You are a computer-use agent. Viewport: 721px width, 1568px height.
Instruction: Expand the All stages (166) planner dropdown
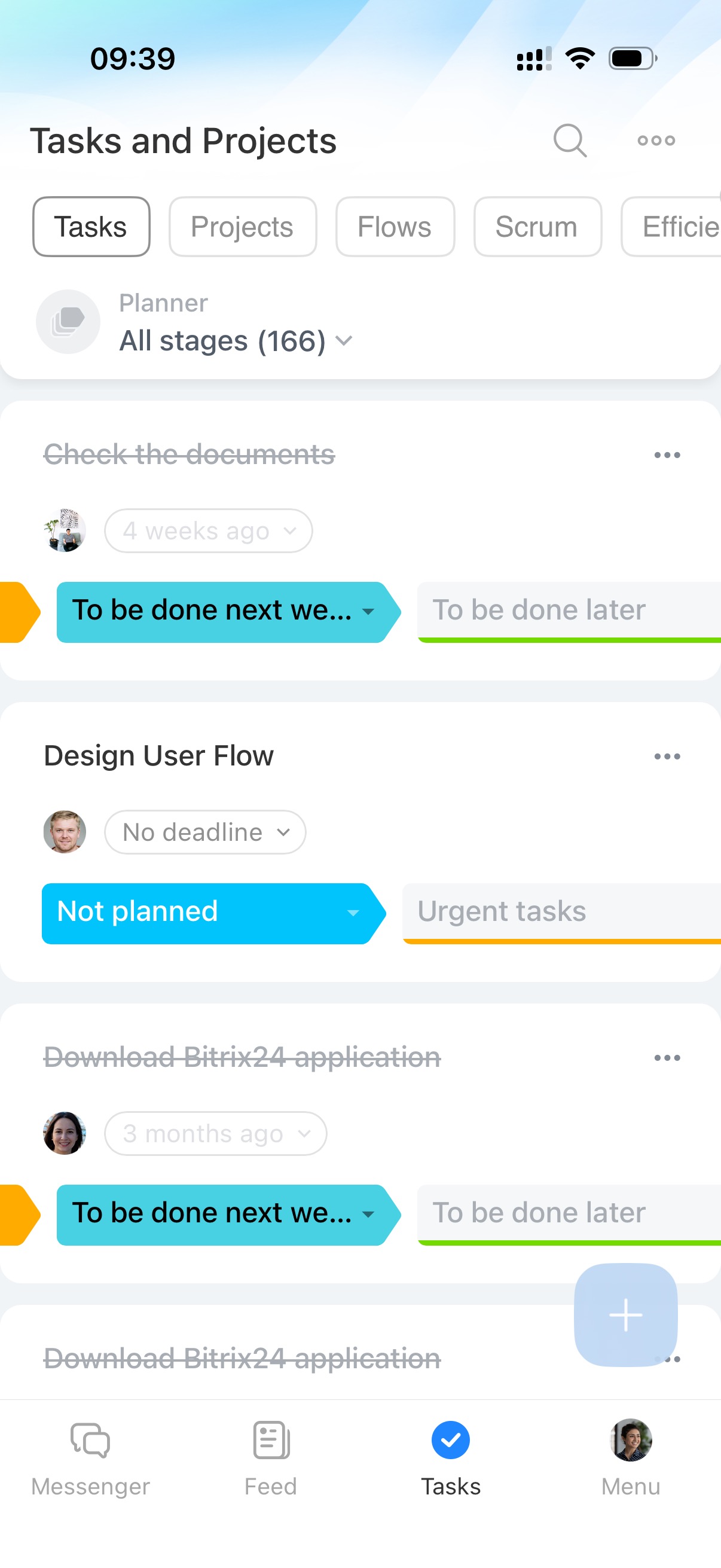(x=236, y=340)
